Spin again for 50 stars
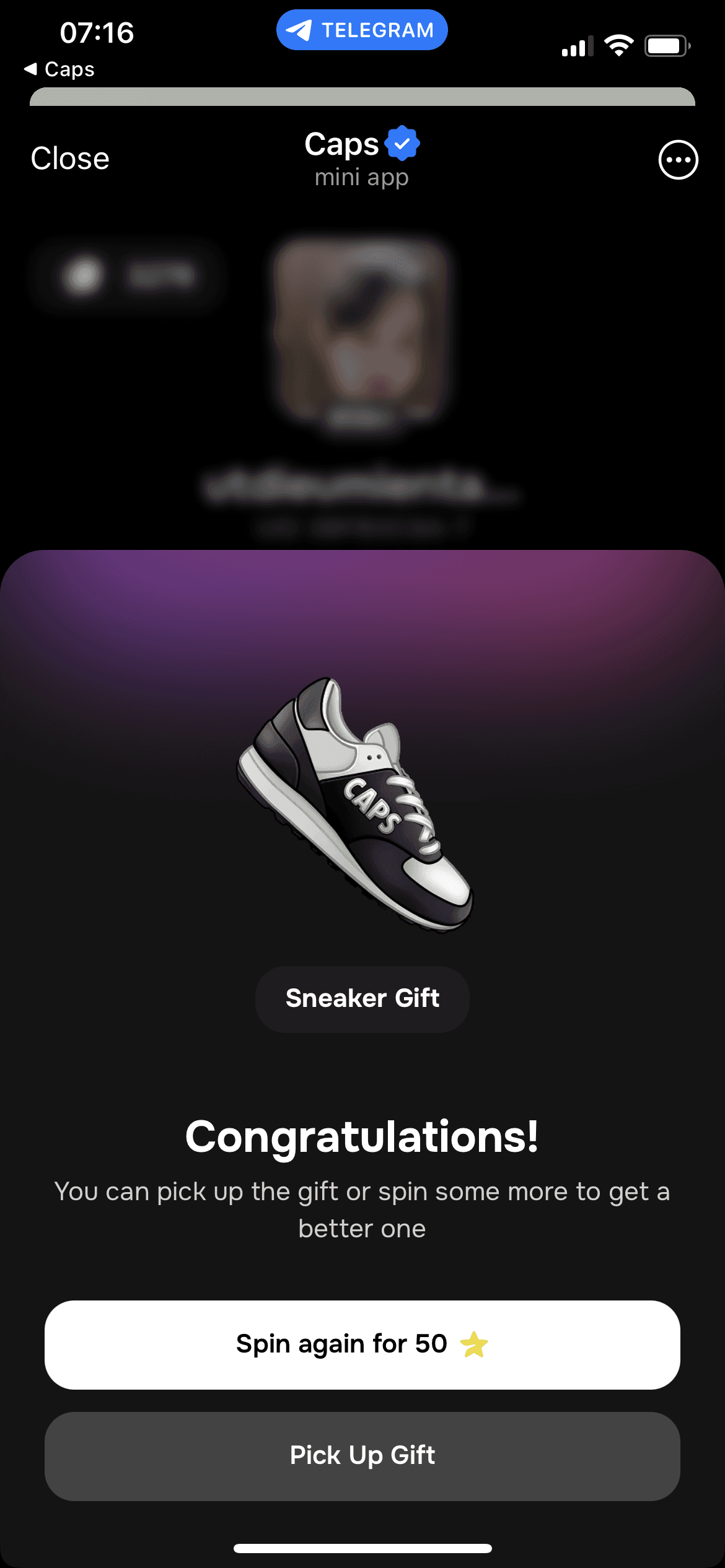The image size is (725, 1568). click(x=362, y=1344)
